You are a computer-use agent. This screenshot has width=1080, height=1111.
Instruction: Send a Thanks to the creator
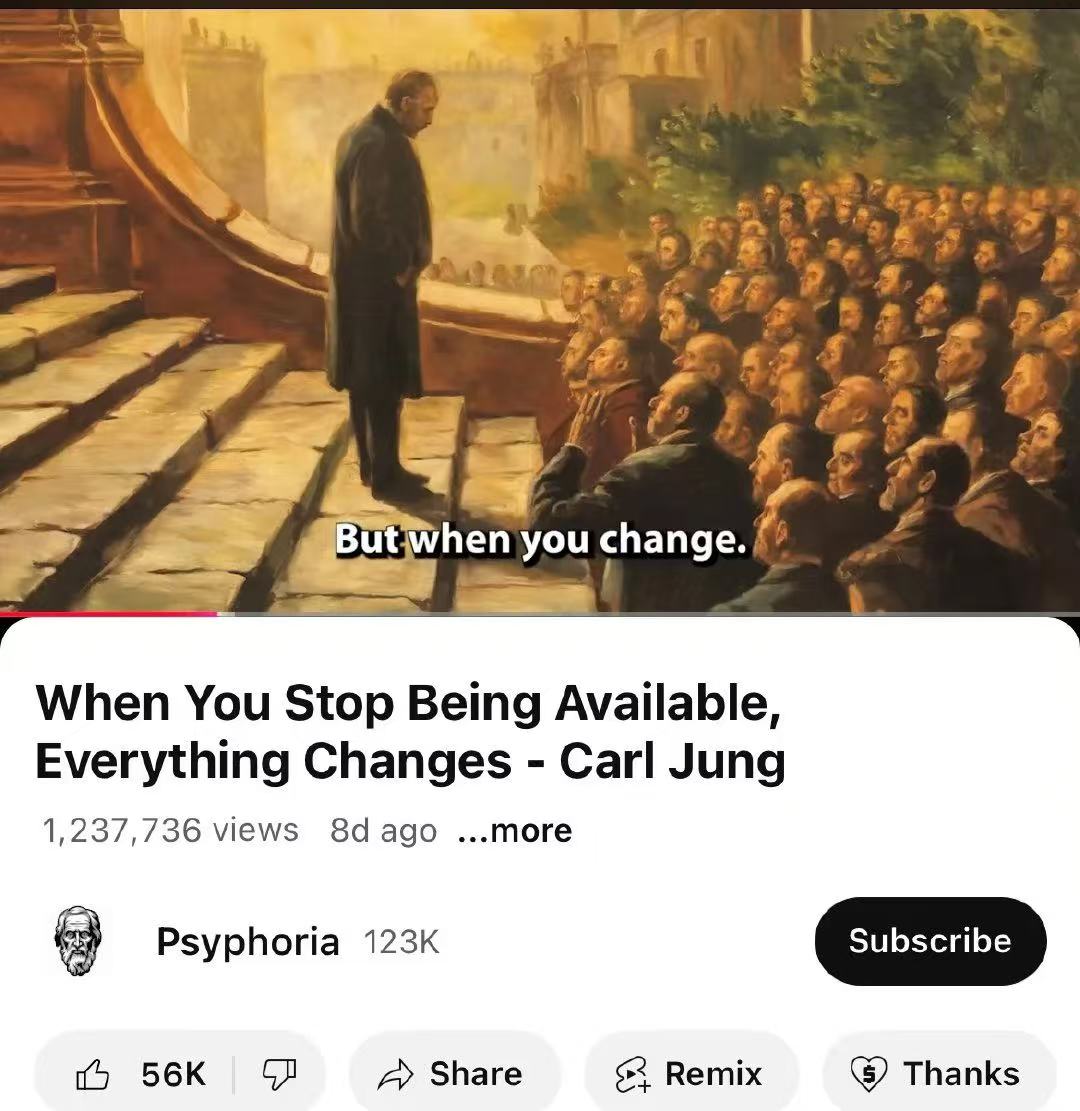[x=938, y=1074]
